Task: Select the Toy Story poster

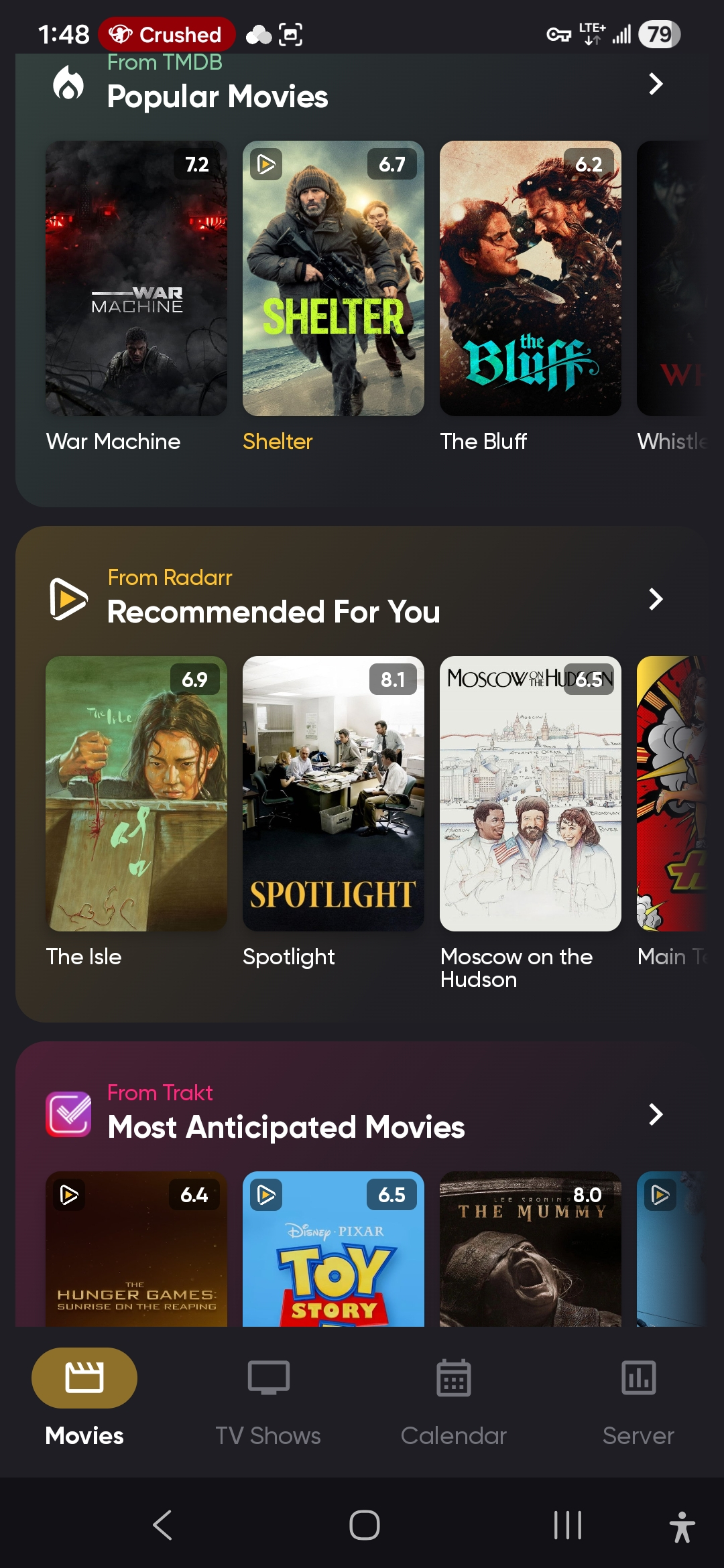Action: click(x=333, y=1250)
